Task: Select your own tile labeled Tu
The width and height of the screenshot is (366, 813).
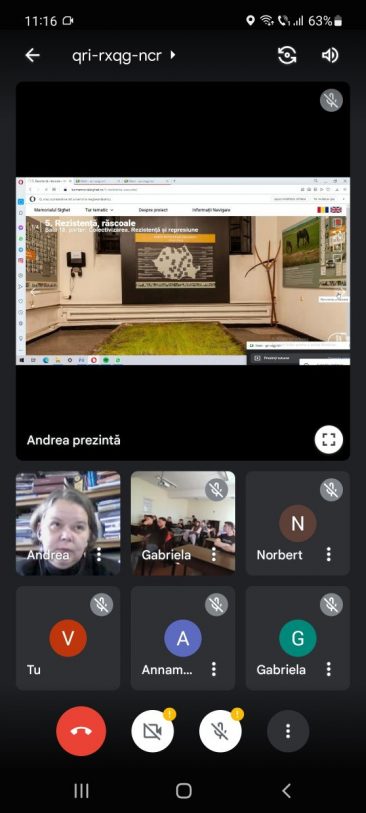Action: pyautogui.click(x=68, y=638)
